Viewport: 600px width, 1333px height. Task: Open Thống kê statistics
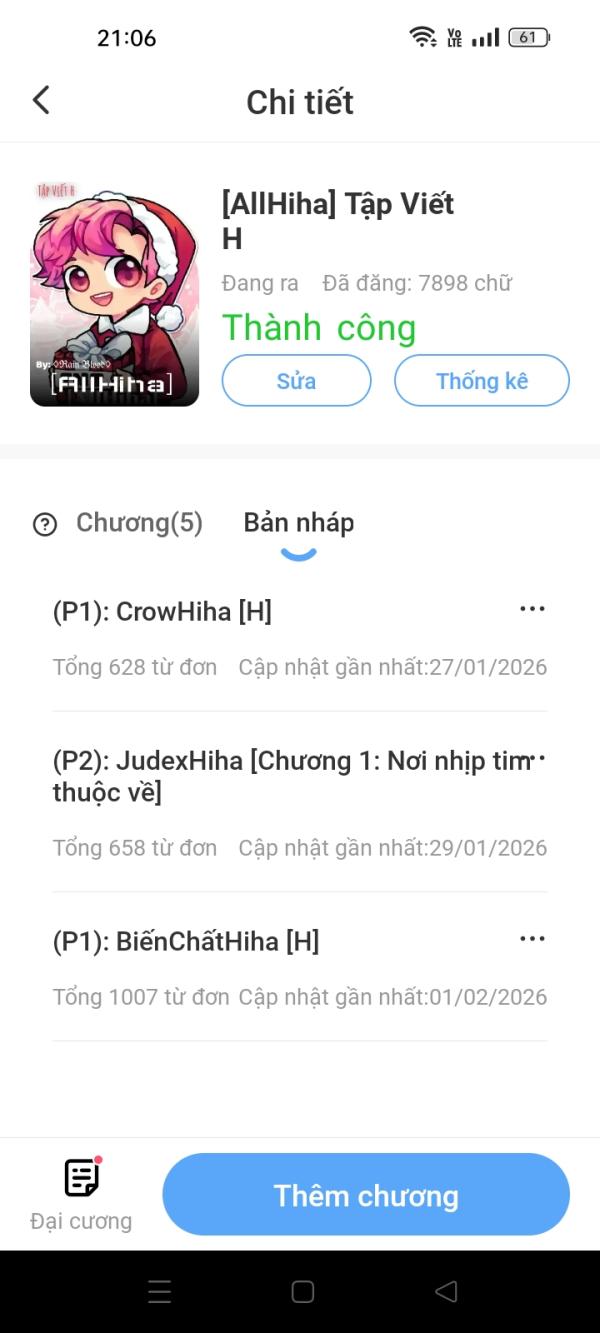pos(481,381)
